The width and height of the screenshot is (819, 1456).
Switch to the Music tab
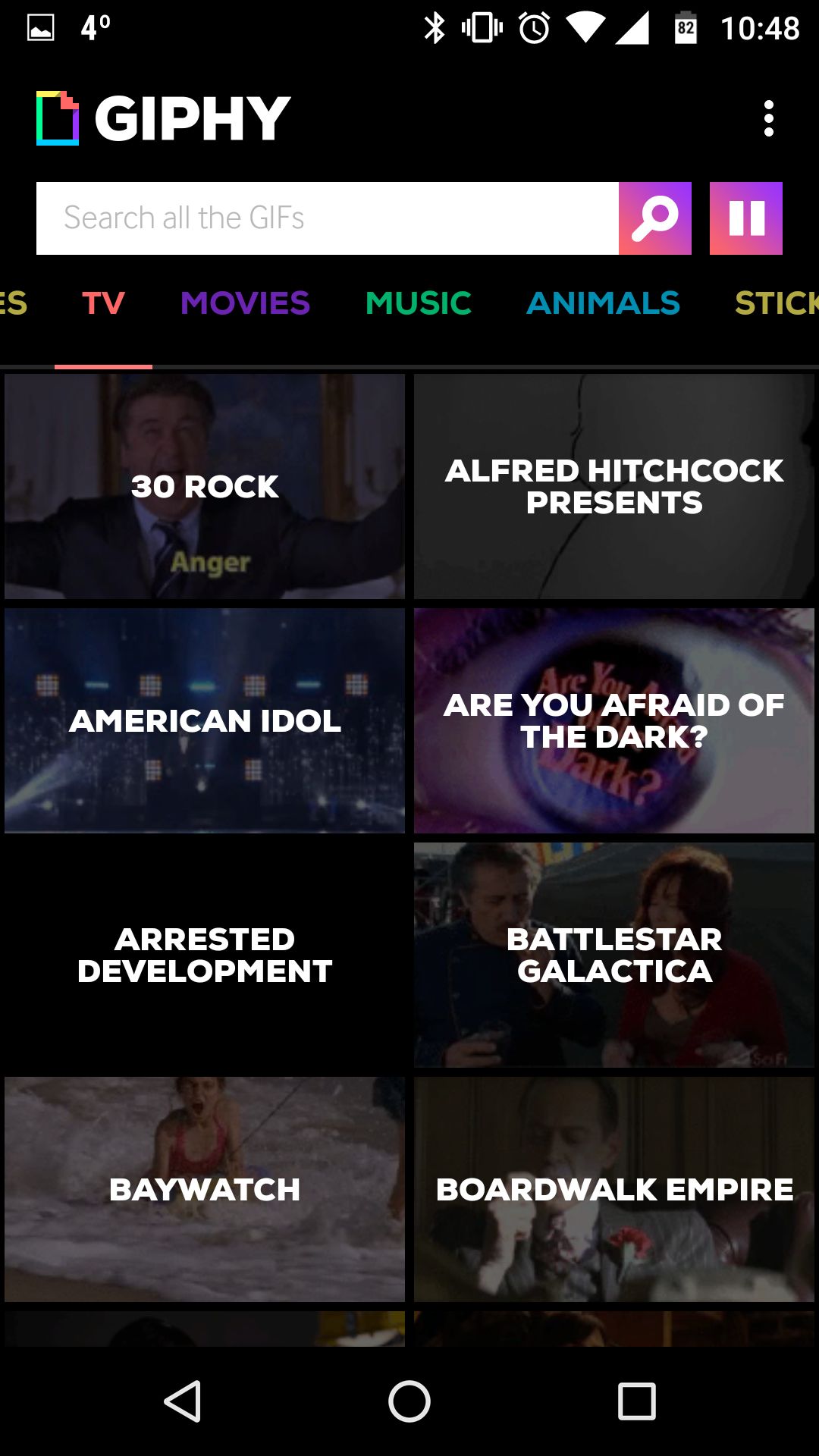[419, 303]
